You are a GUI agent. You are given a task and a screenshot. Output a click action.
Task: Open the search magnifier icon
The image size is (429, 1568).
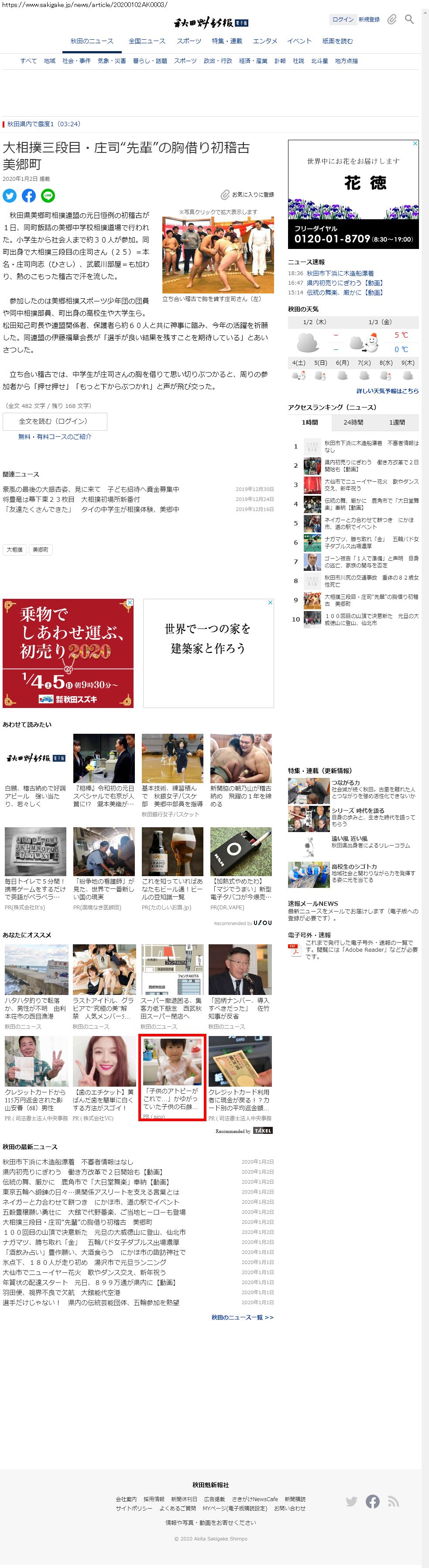point(409,20)
